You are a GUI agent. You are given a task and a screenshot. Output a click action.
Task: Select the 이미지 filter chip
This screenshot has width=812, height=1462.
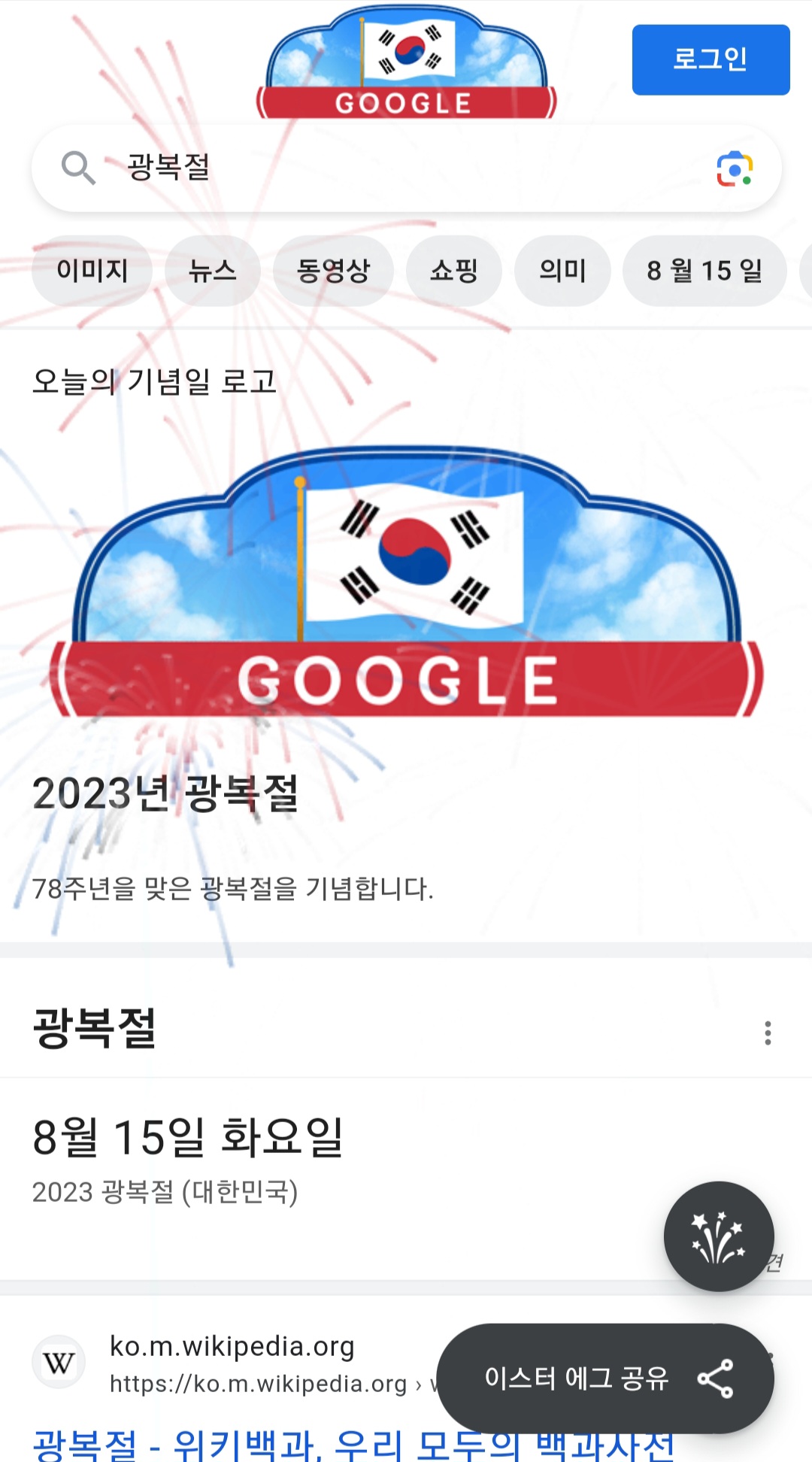point(92,271)
